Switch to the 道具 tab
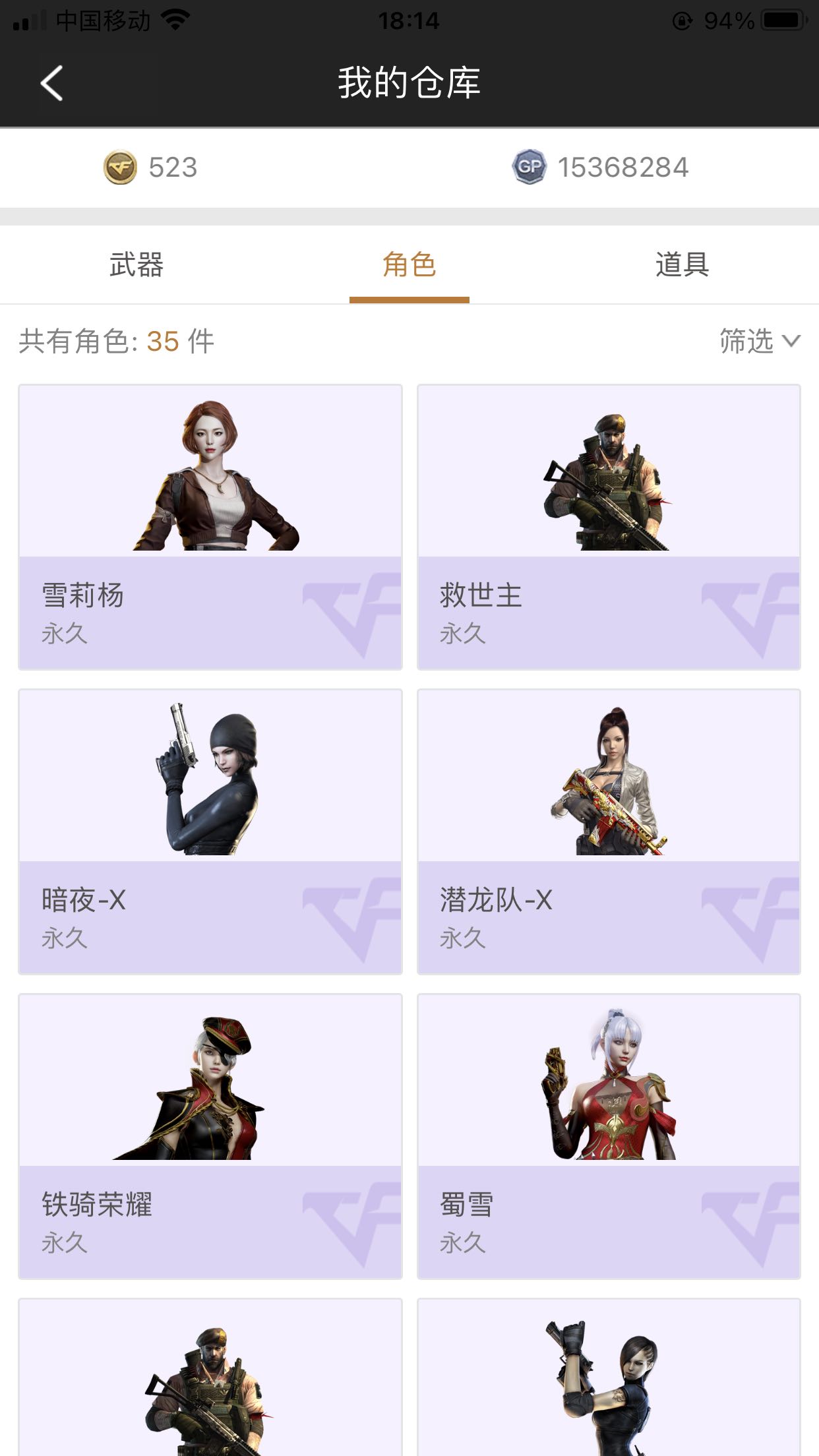Screen dimensions: 819x1456 (682, 265)
